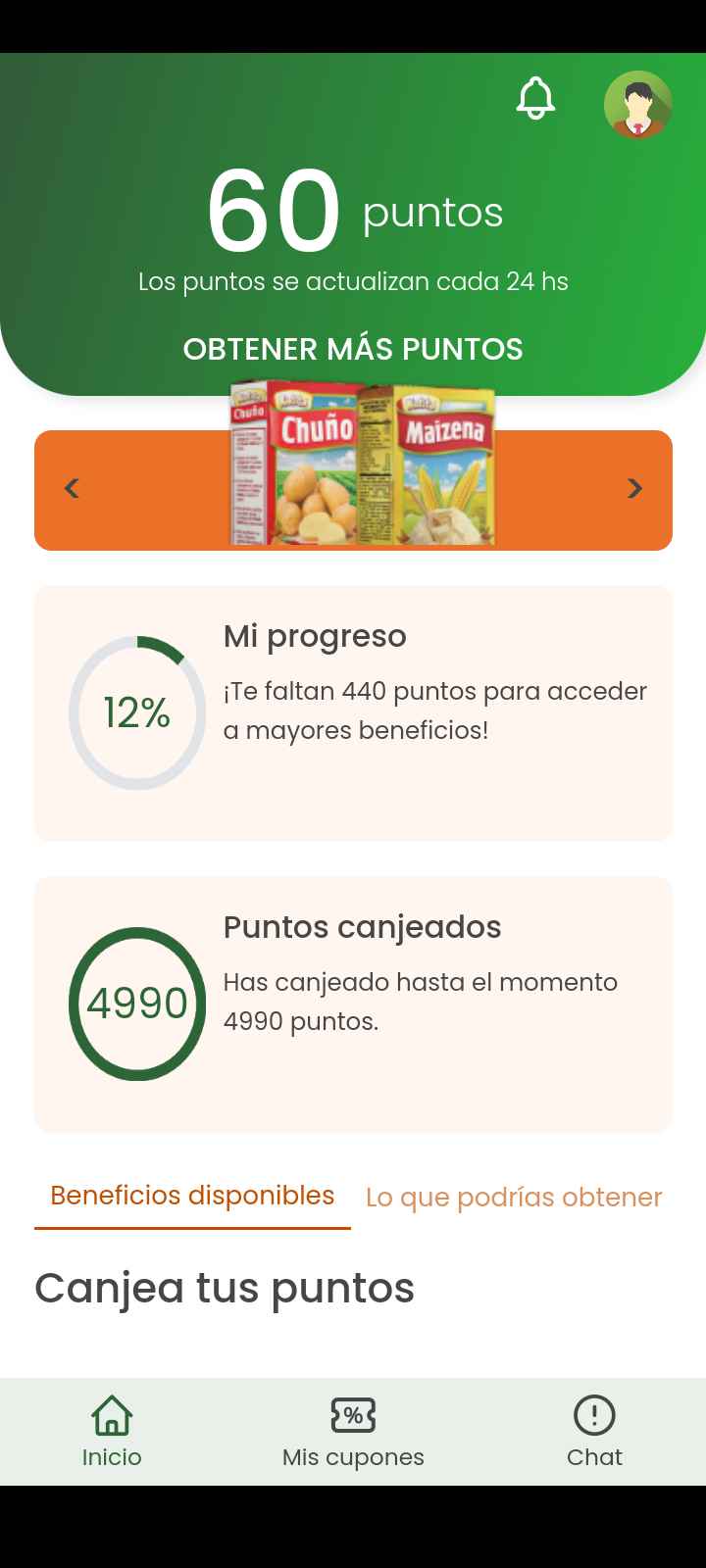Open the notifications bell
The width and height of the screenshot is (706, 1568).
pos(535,98)
